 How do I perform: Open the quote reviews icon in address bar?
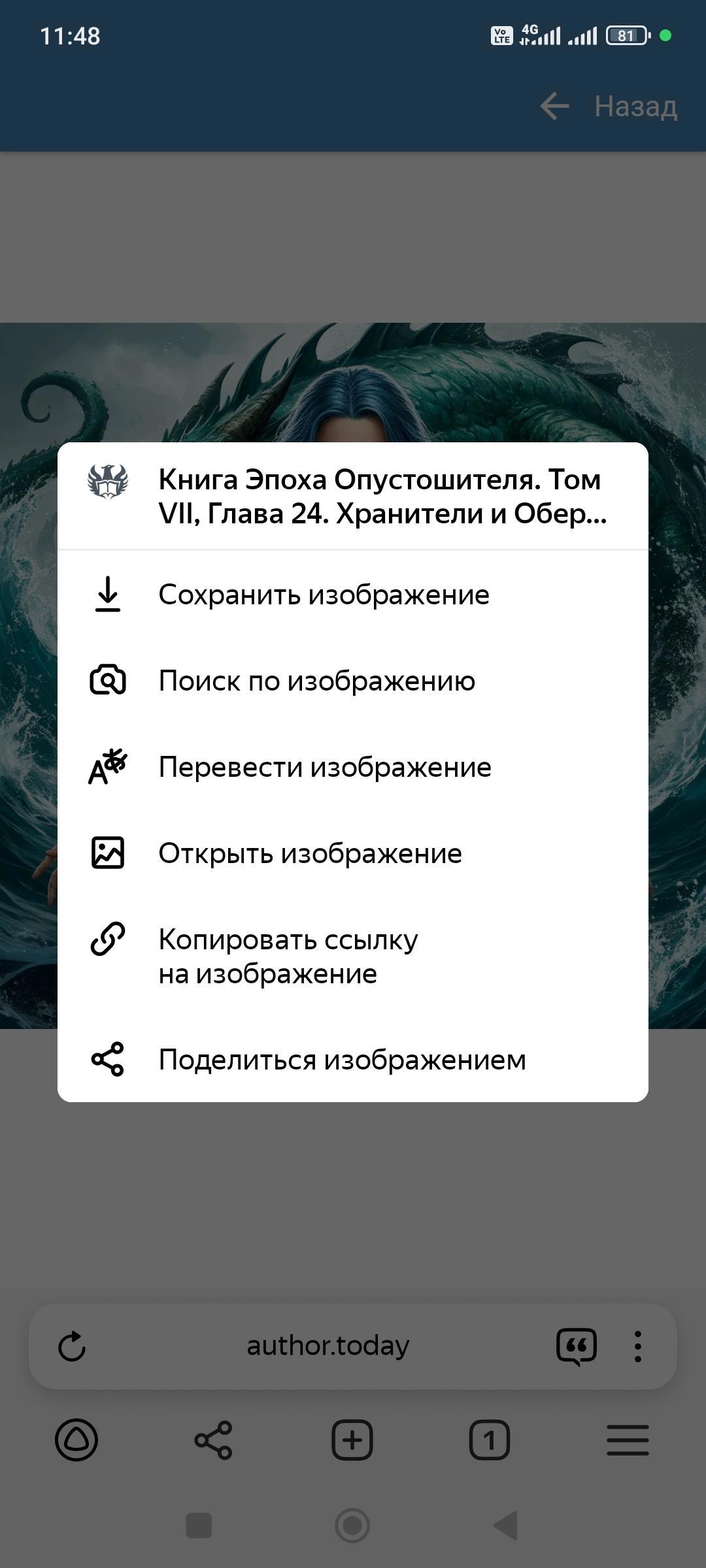click(x=576, y=1347)
